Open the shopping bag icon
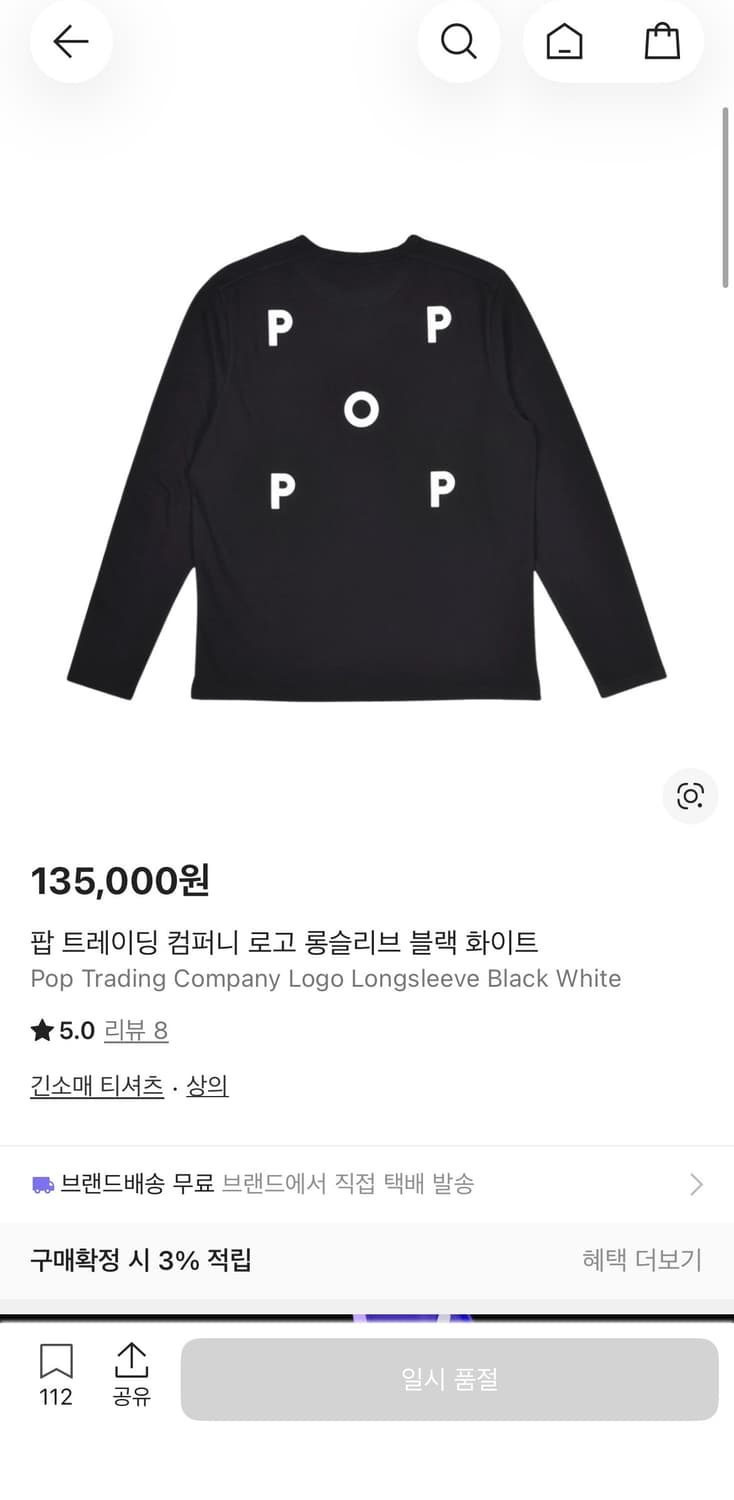This screenshot has height=1500, width=734. tap(662, 41)
